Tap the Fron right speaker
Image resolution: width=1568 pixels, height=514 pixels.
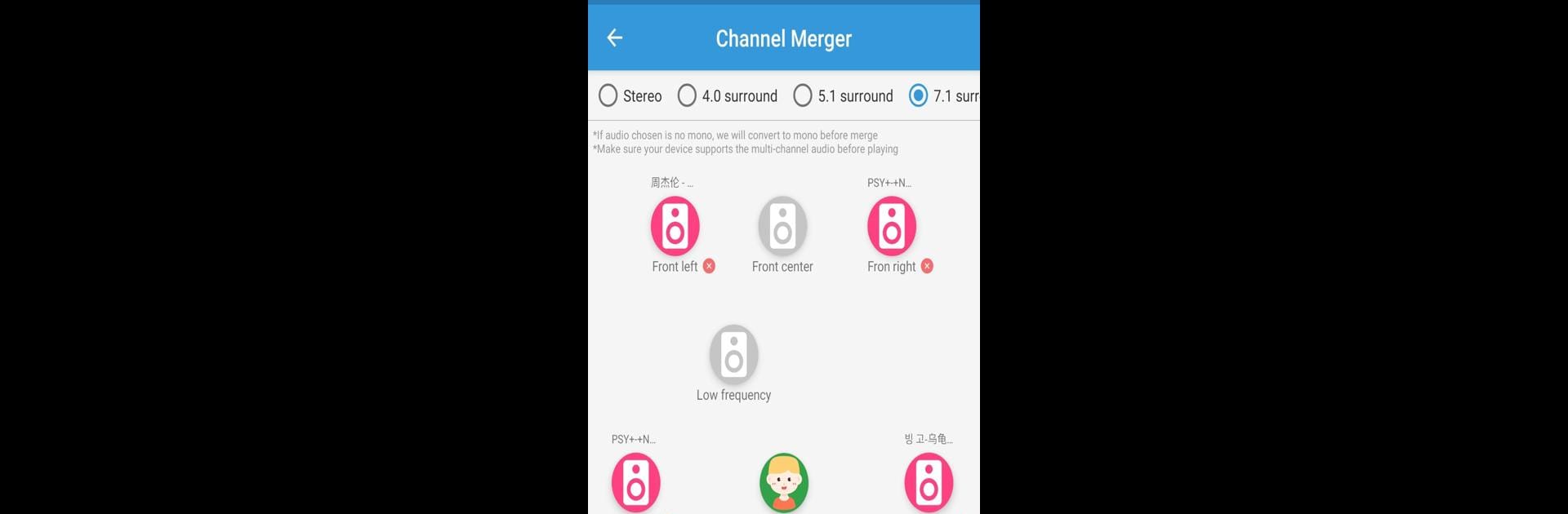point(891,226)
